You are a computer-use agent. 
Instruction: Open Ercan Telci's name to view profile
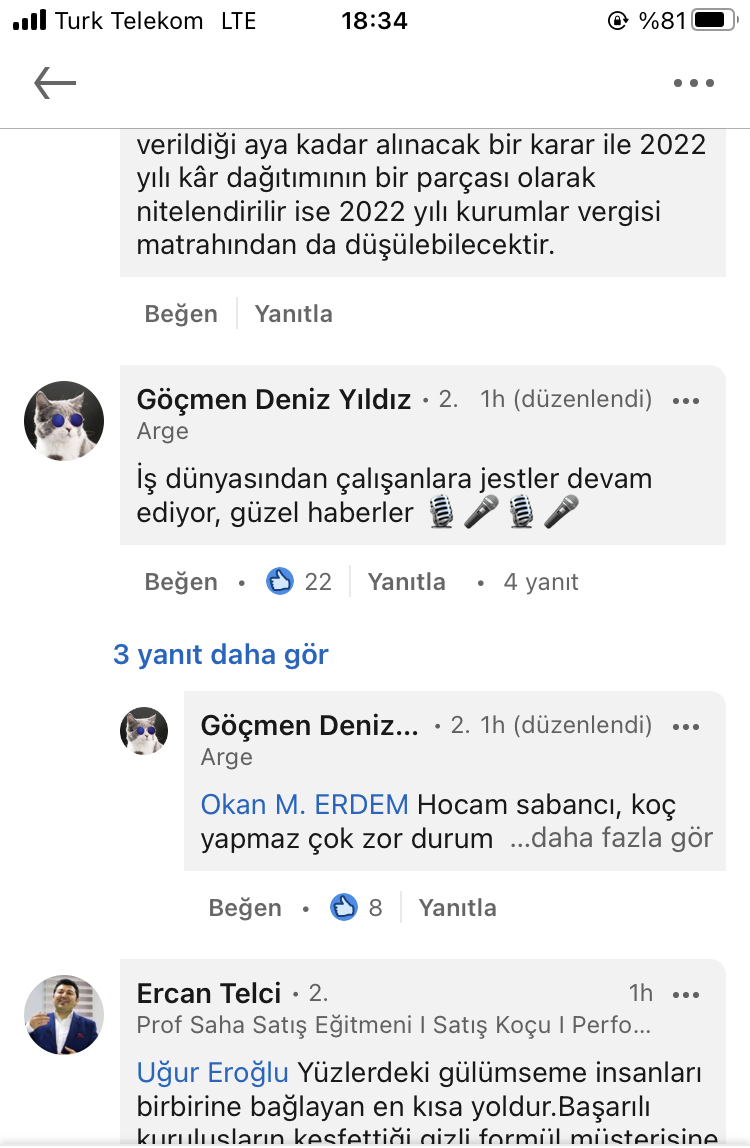(x=209, y=994)
